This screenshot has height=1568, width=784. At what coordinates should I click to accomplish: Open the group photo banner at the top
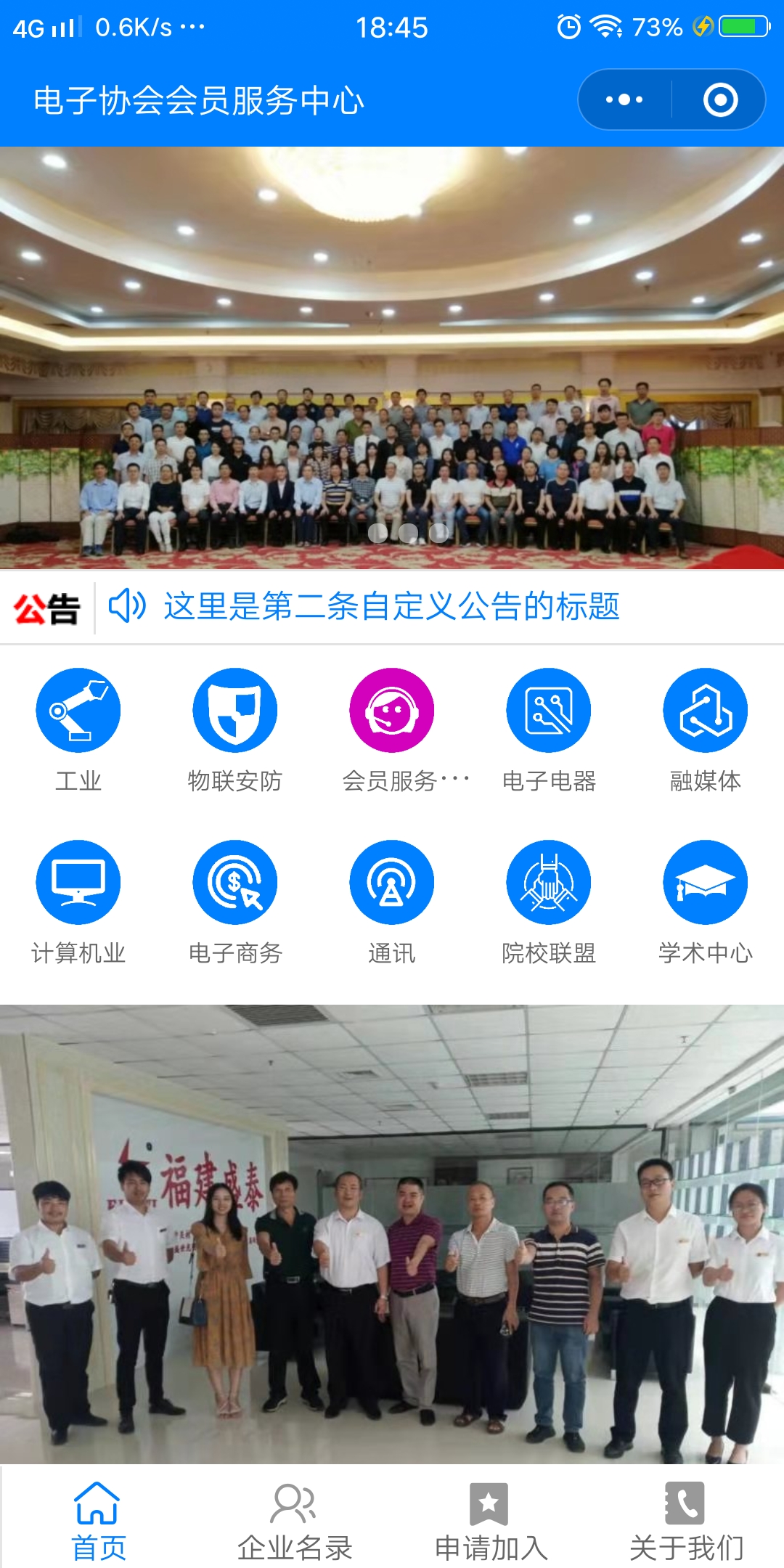pyautogui.click(x=392, y=357)
